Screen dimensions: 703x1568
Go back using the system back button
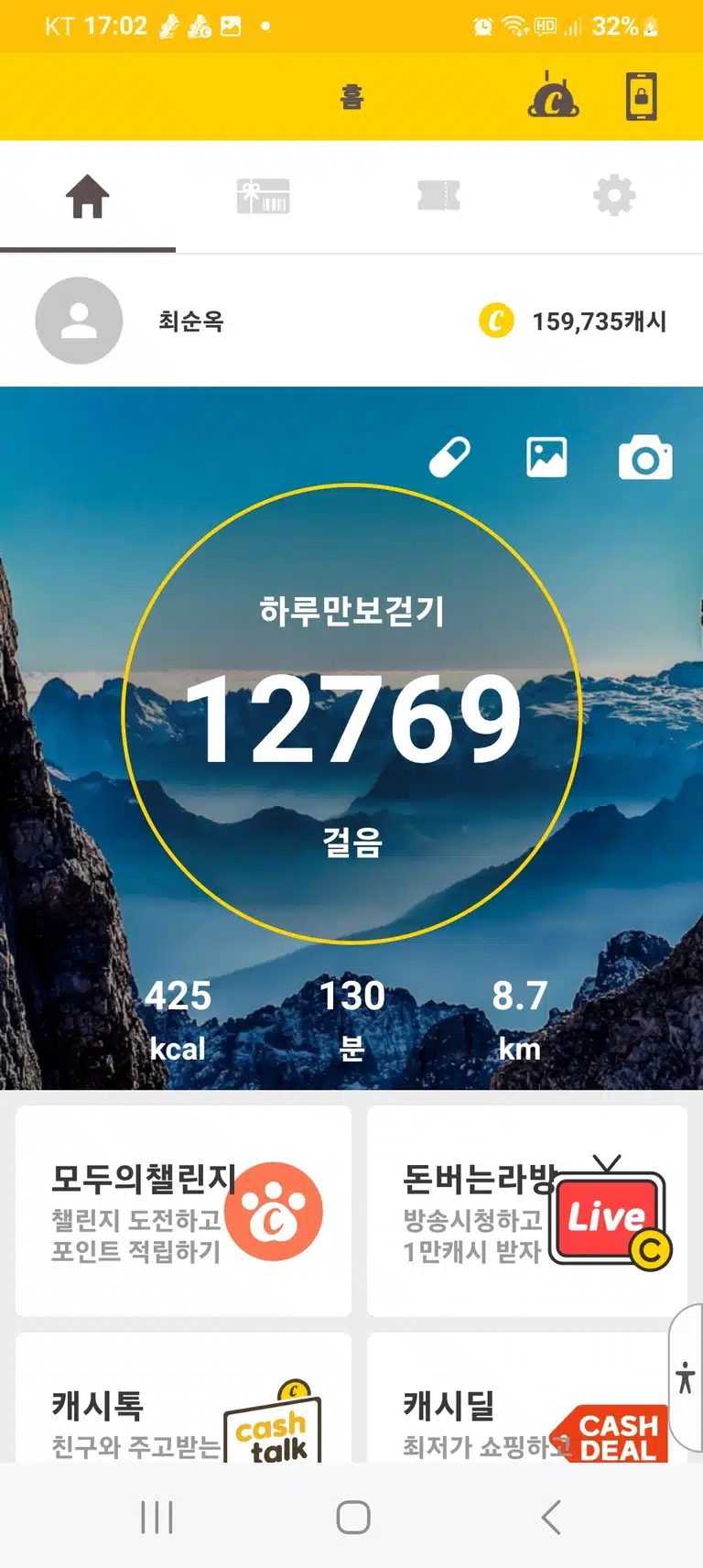click(551, 1518)
